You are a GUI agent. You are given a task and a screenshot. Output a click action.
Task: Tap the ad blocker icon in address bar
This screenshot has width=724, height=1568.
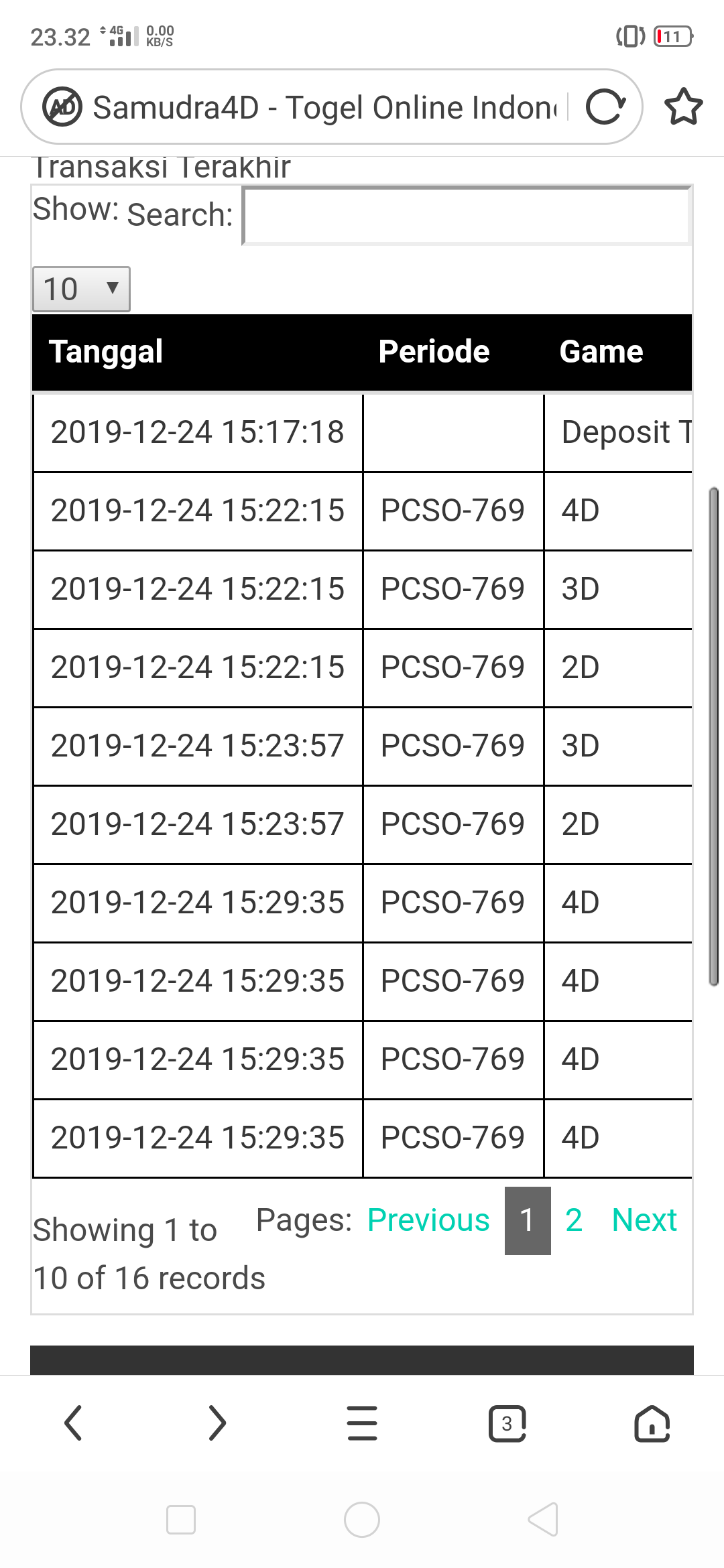pyautogui.click(x=62, y=107)
